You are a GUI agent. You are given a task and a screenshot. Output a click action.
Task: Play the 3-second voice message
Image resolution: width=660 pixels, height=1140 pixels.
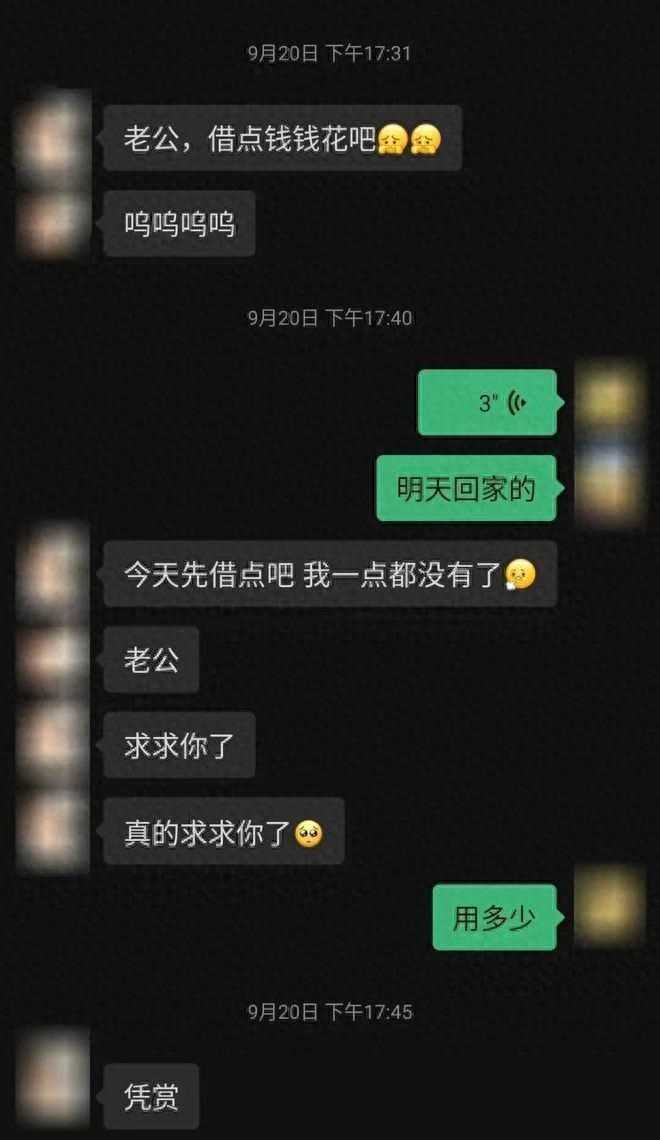click(487, 403)
